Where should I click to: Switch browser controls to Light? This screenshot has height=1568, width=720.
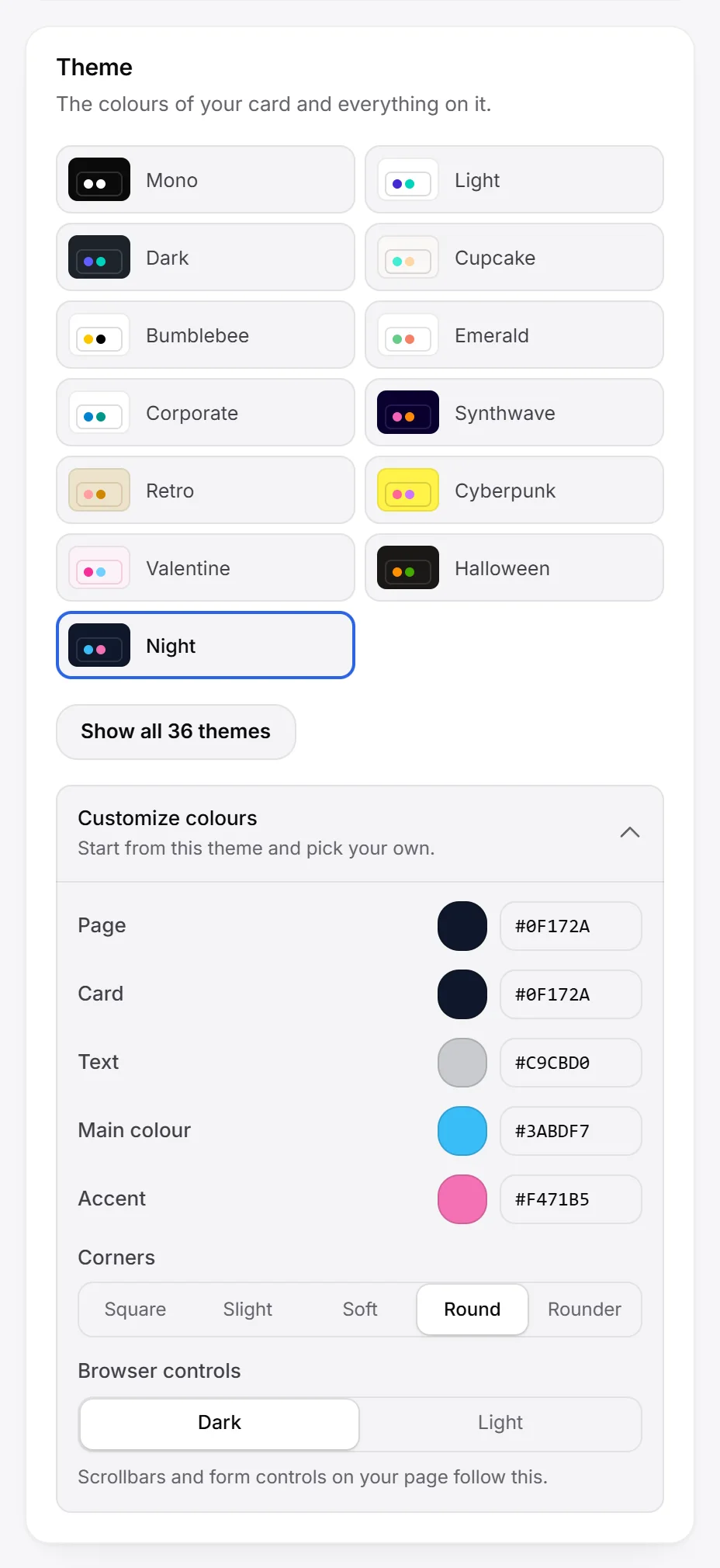click(500, 1423)
